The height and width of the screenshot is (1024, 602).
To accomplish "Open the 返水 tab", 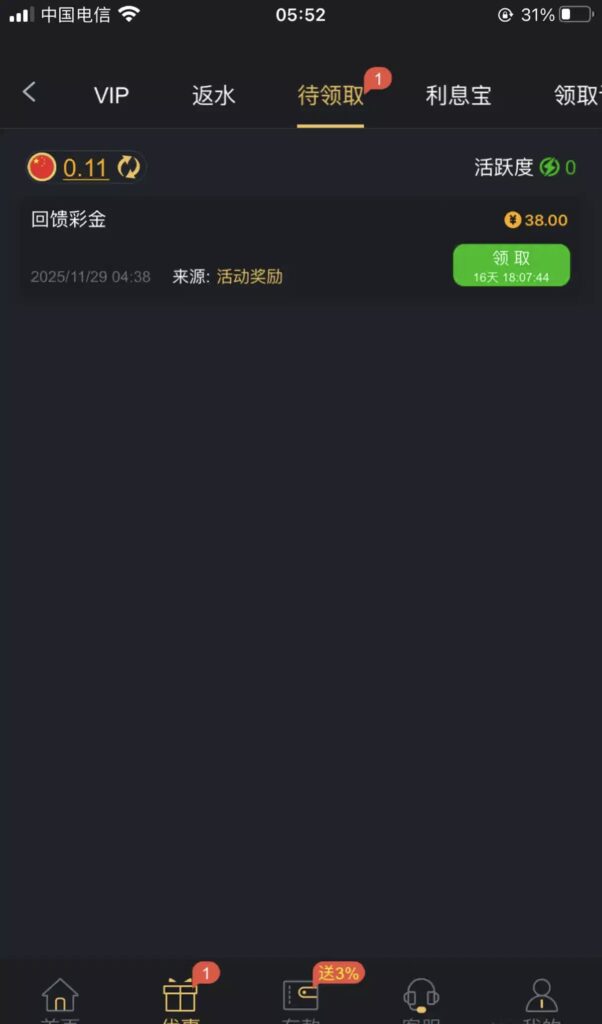I will 213,96.
